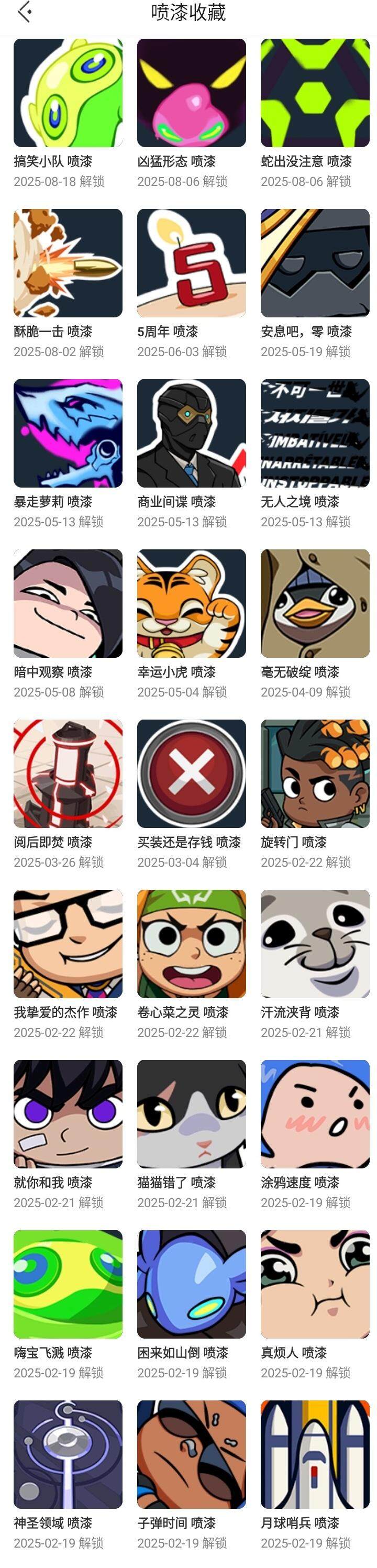Select the 无人之境 spray
Screen dimensions: 377x1568
pyautogui.click(x=315, y=434)
